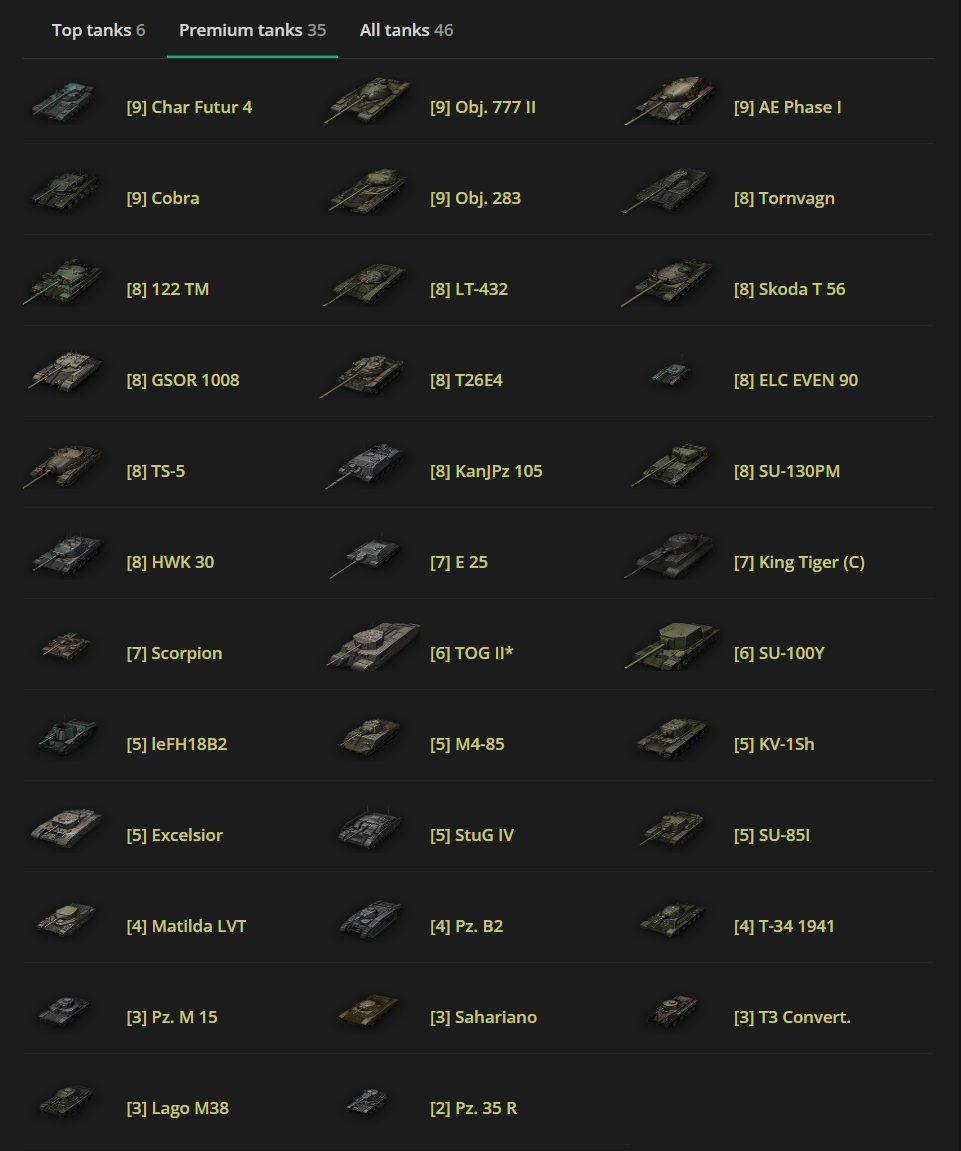Select the leFH18B2 tank
Image resolution: width=961 pixels, height=1151 pixels.
[x=176, y=744]
